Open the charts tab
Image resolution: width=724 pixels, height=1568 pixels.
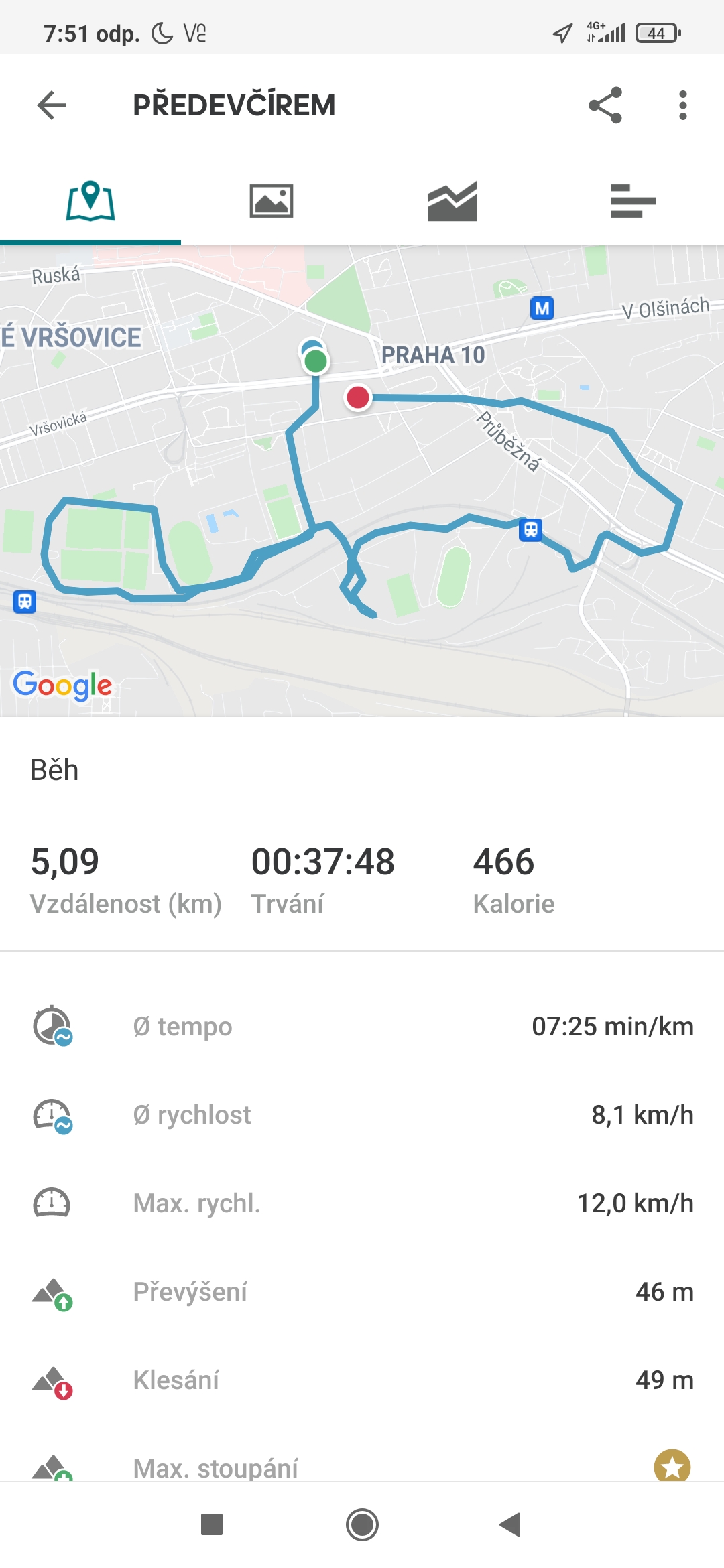(452, 201)
